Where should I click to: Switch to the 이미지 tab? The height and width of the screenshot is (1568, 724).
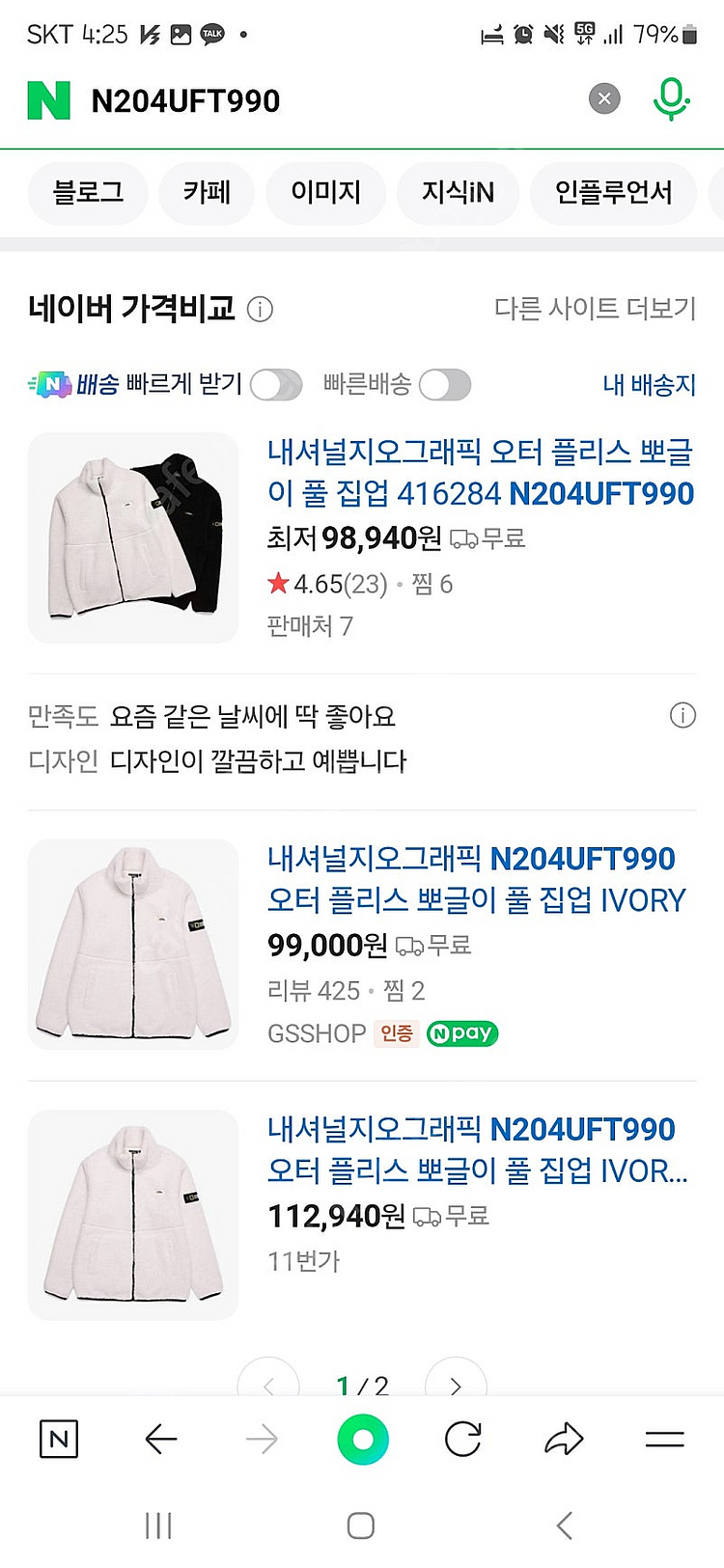325,193
